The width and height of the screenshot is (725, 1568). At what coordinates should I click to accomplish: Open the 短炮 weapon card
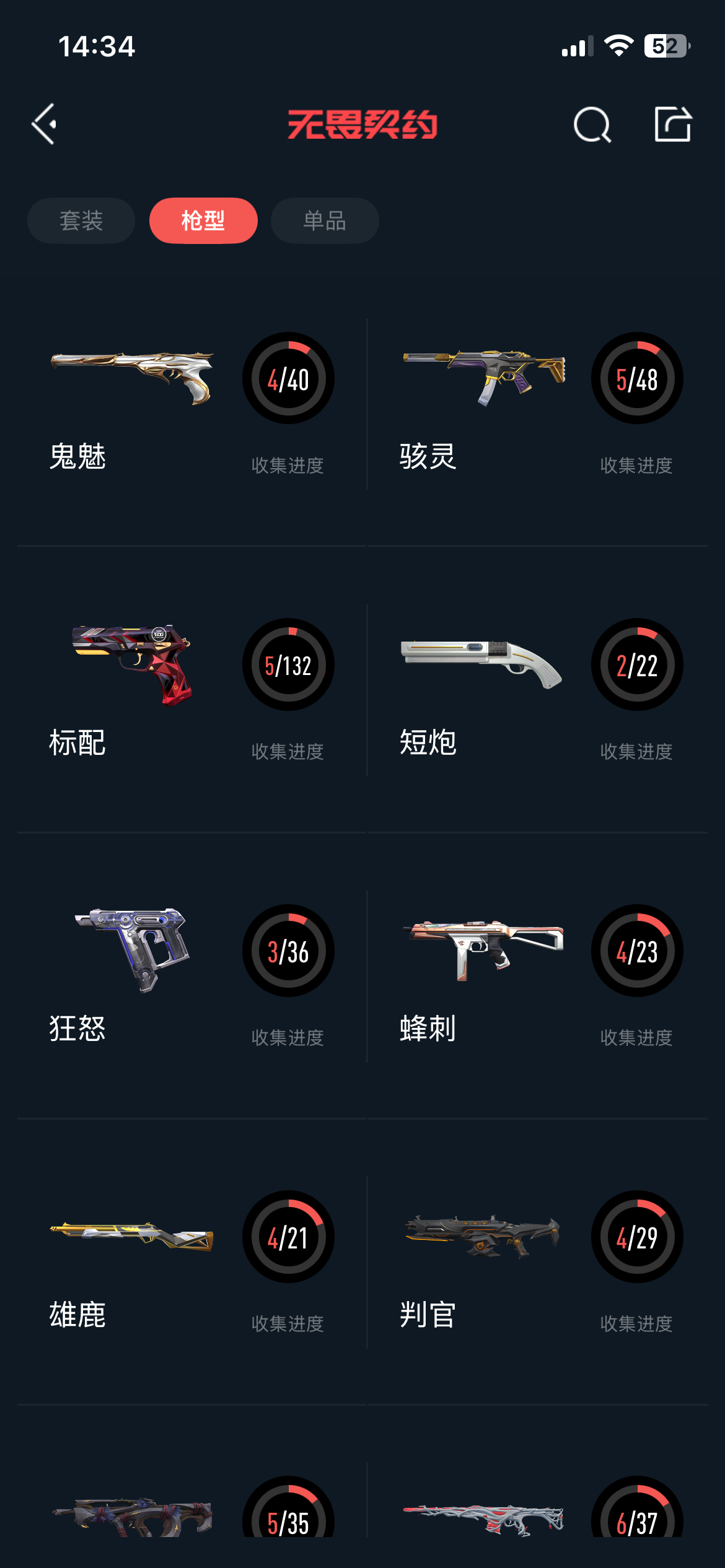point(539,690)
